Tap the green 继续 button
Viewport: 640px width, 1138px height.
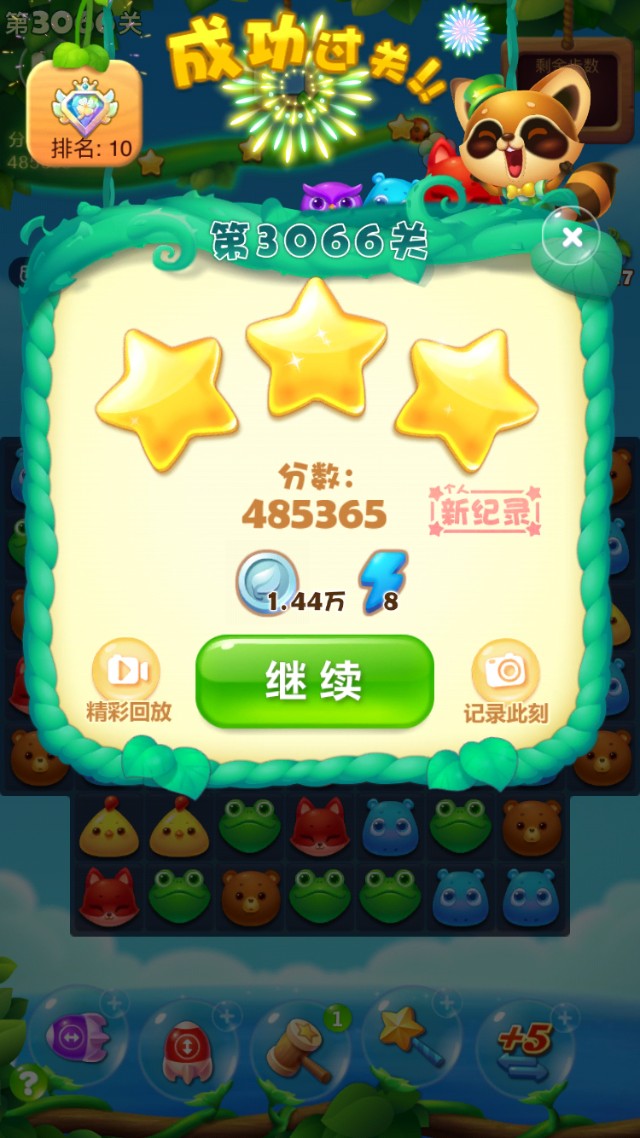(315, 682)
